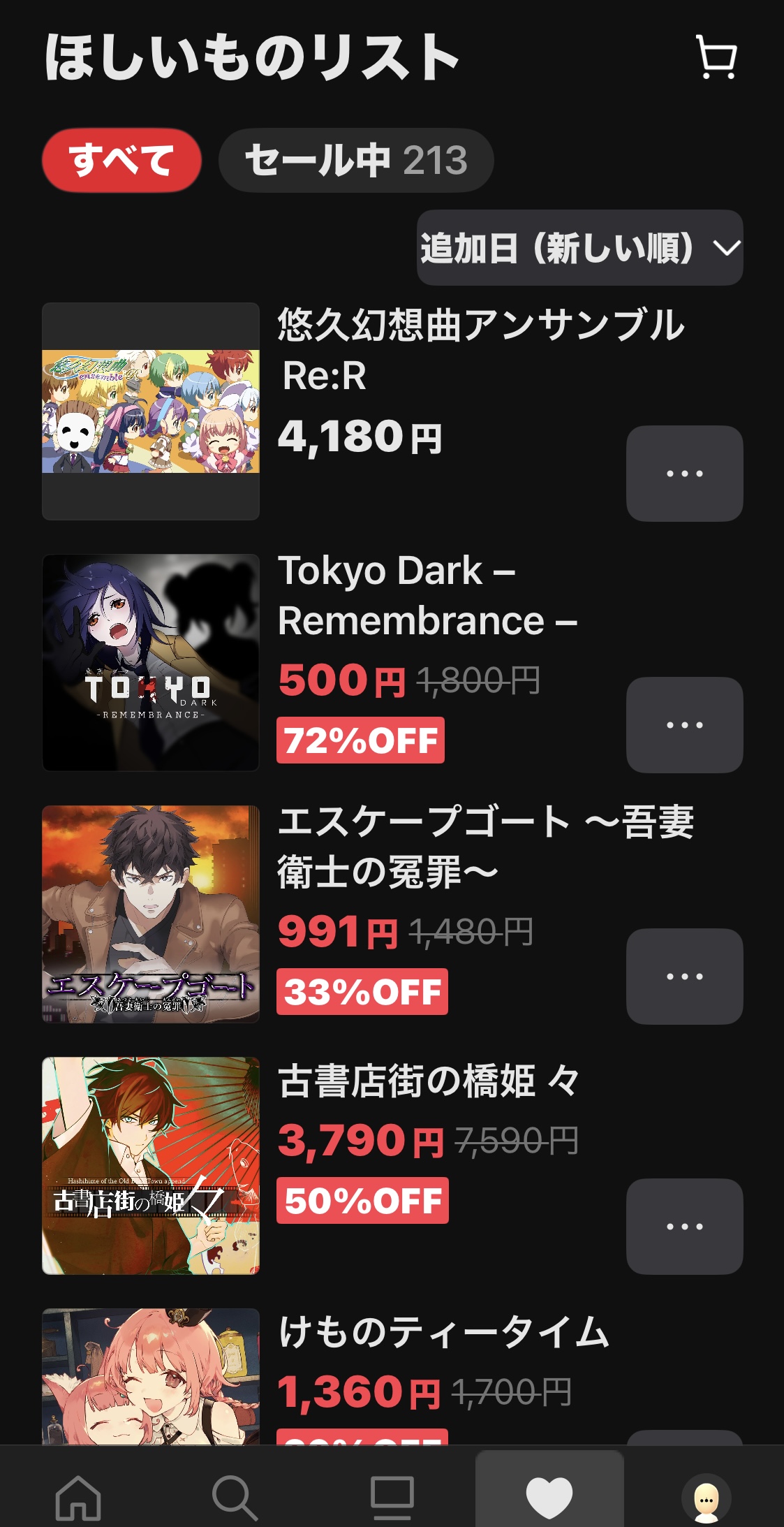Tap the options button for Tokyo Dark
The image size is (784, 1527).
684,725
